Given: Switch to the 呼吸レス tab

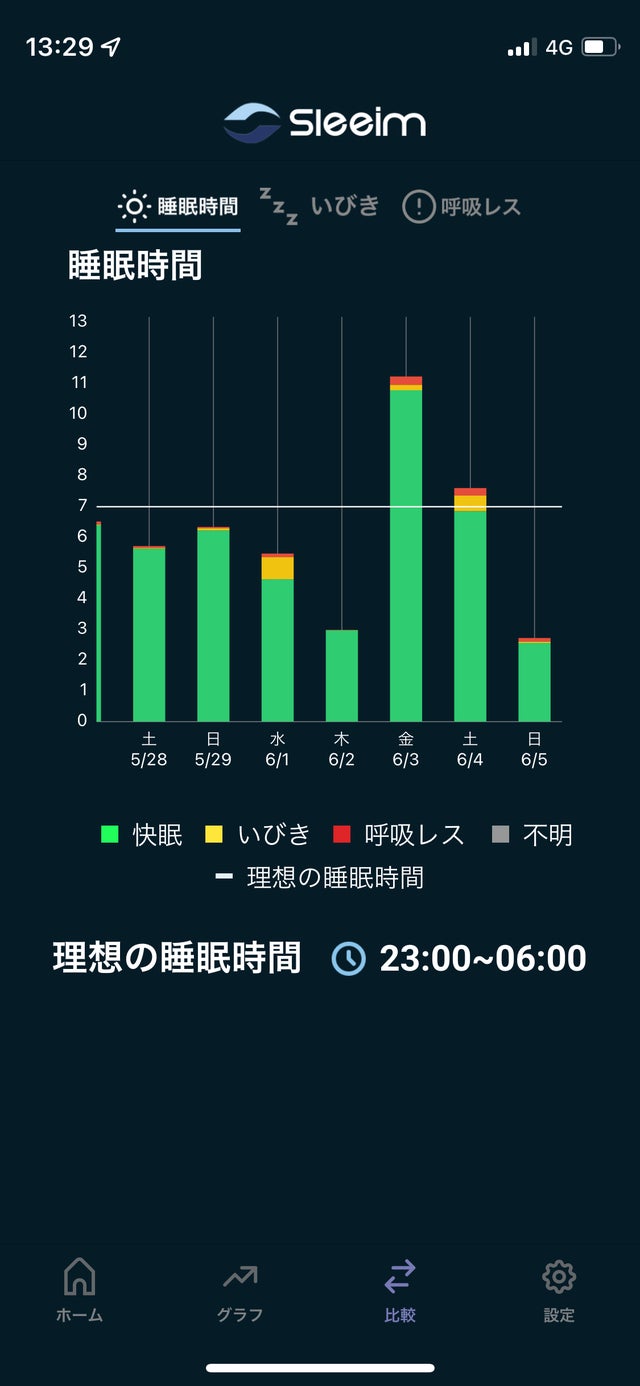Looking at the screenshot, I should coord(461,207).
